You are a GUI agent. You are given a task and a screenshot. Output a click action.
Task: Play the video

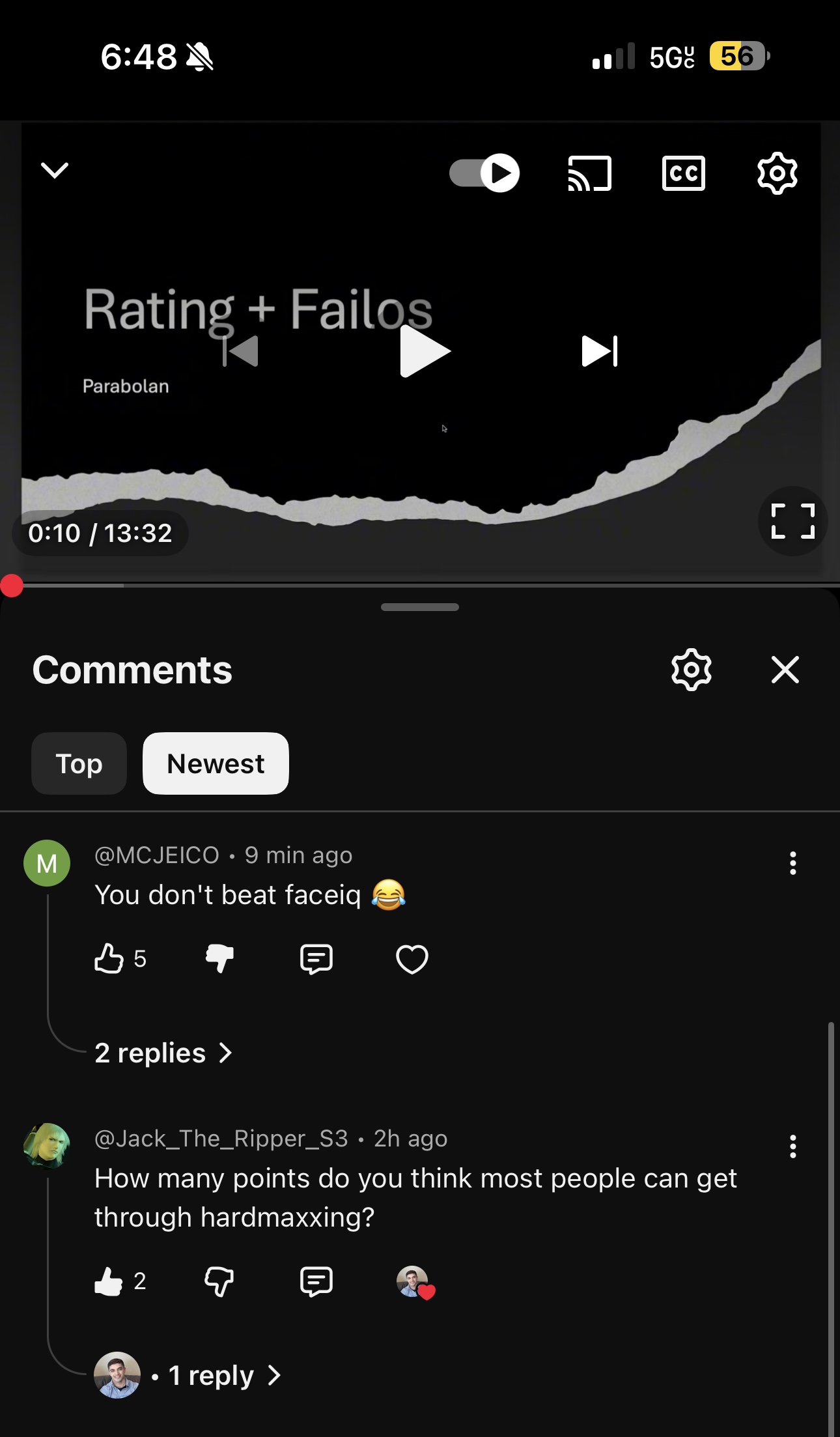coord(424,352)
